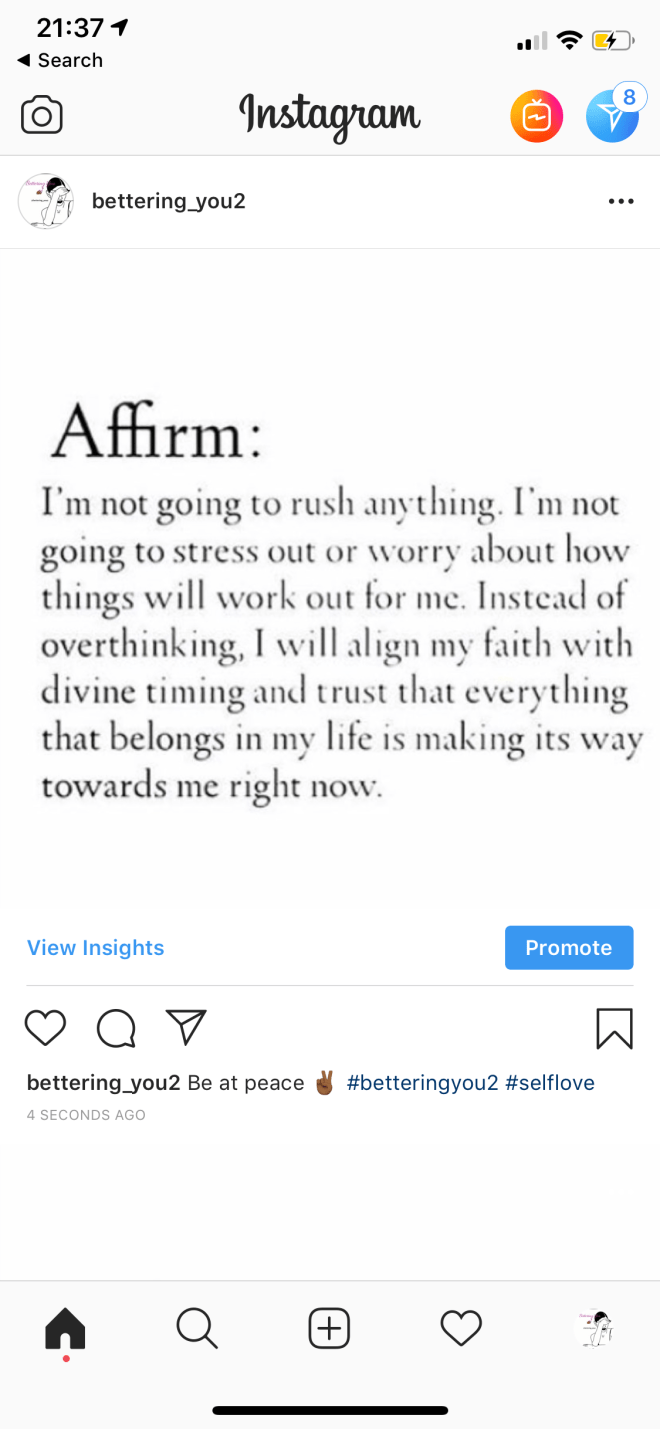Go to Home tab
Viewport: 660px width, 1429px height.
66,1329
